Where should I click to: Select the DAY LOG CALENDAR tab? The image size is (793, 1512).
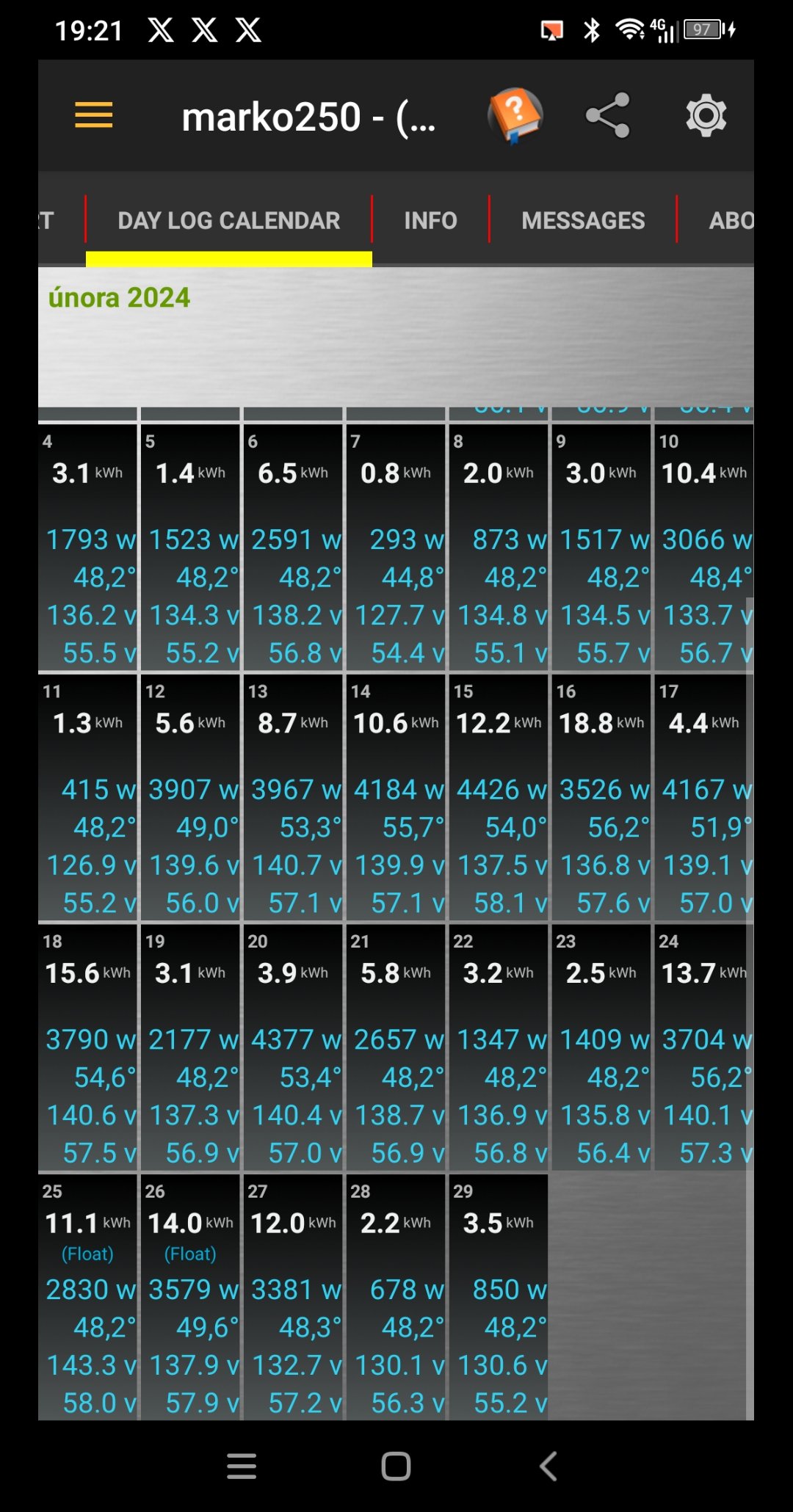(x=228, y=220)
